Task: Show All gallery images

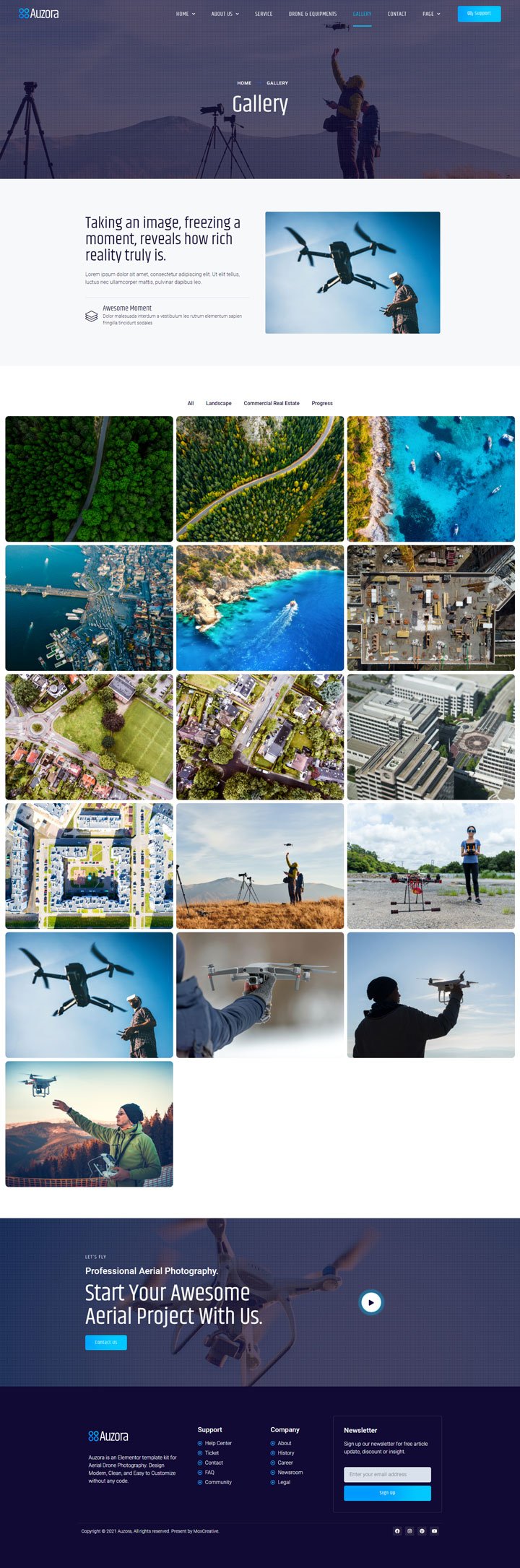Action: click(x=191, y=403)
